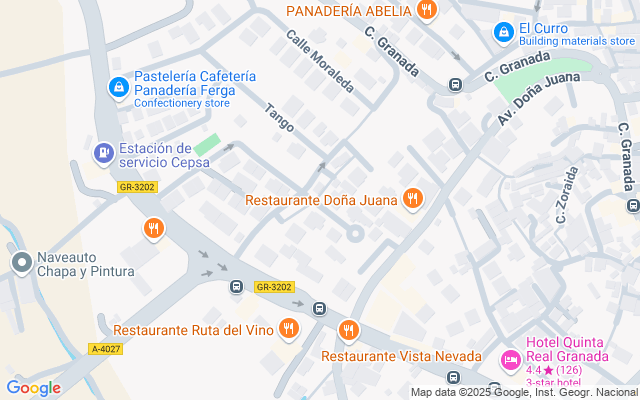The image size is (640, 400).
Task: Tap bus stop icon on C. Granada
Action: point(455,85)
